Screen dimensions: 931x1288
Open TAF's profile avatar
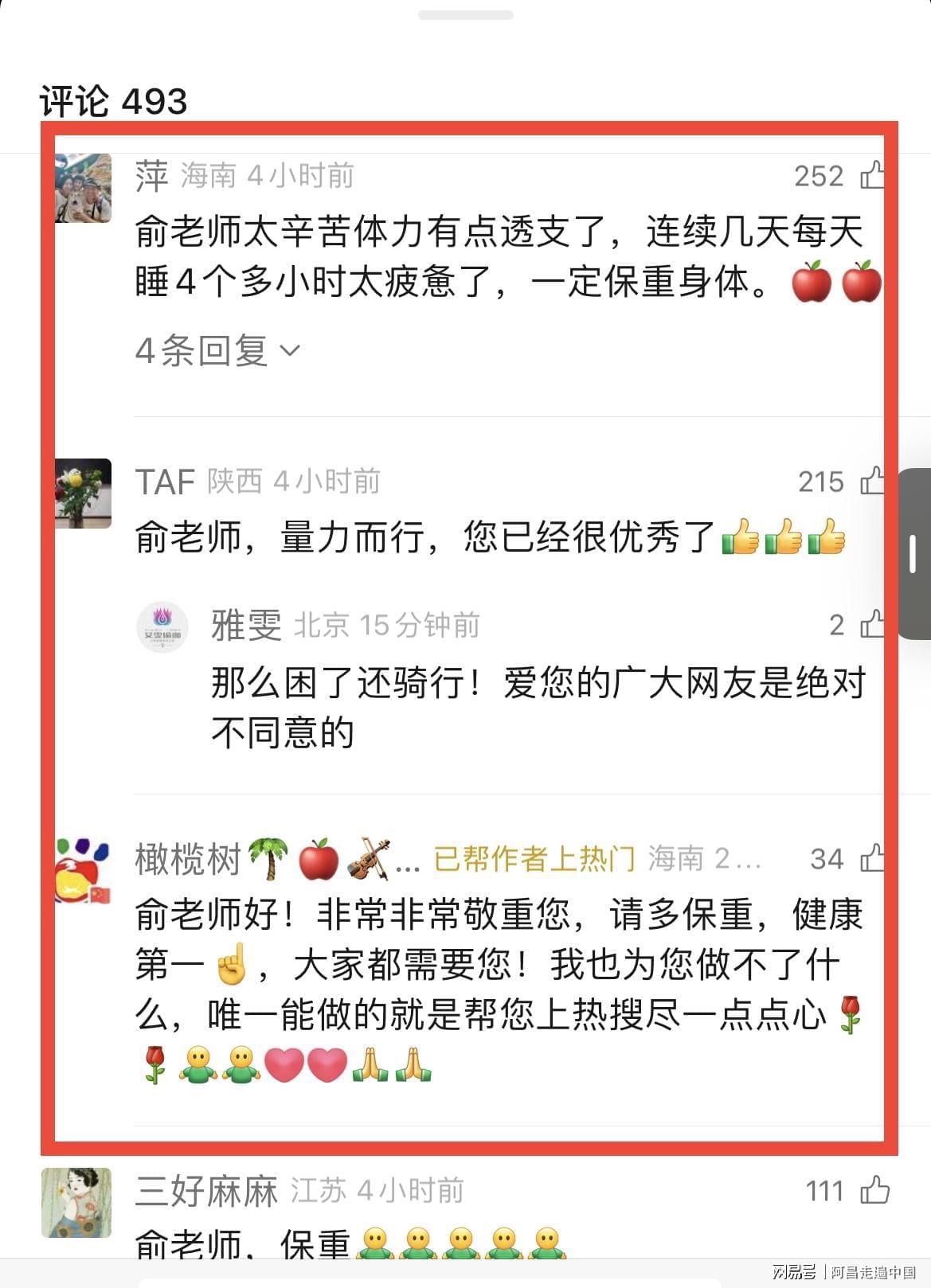coord(83,493)
